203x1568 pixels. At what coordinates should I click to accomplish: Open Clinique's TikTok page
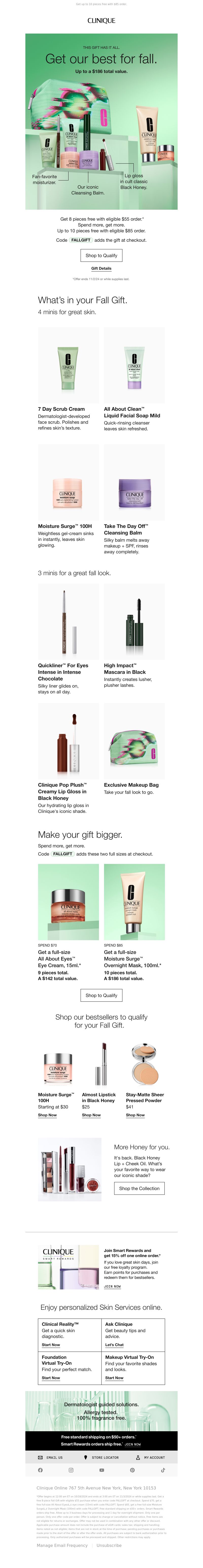(x=162, y=1470)
